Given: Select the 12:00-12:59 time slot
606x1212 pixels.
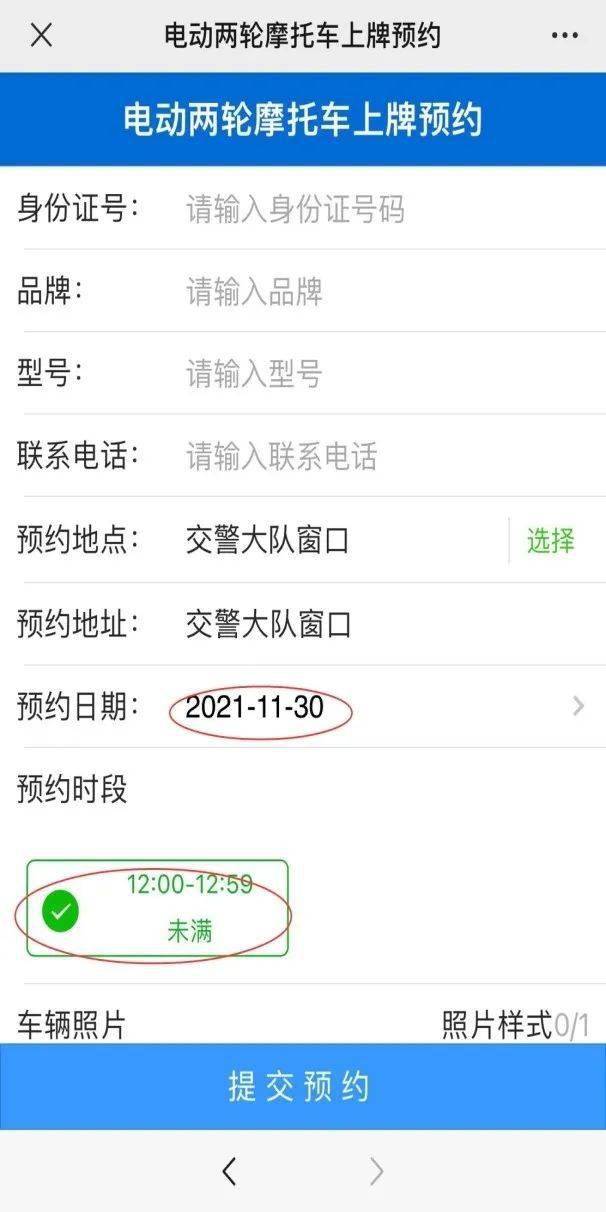Looking at the screenshot, I should tap(157, 909).
